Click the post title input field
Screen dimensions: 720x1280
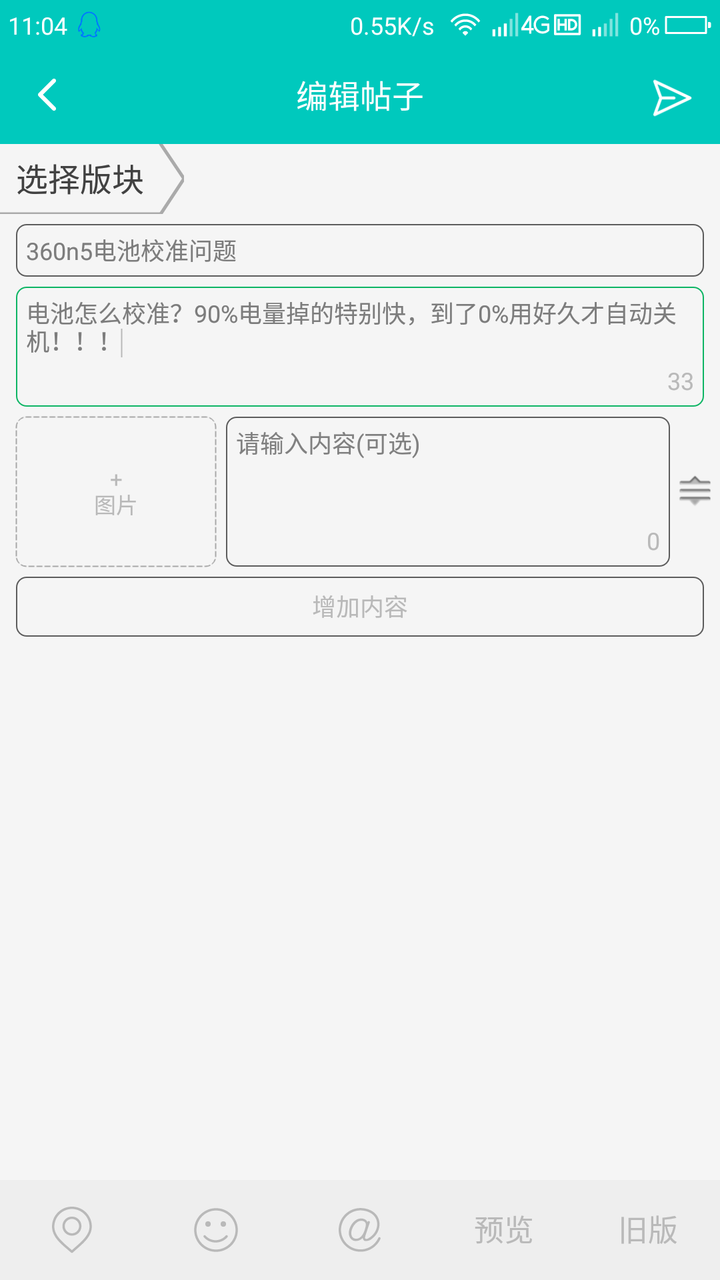(360, 250)
